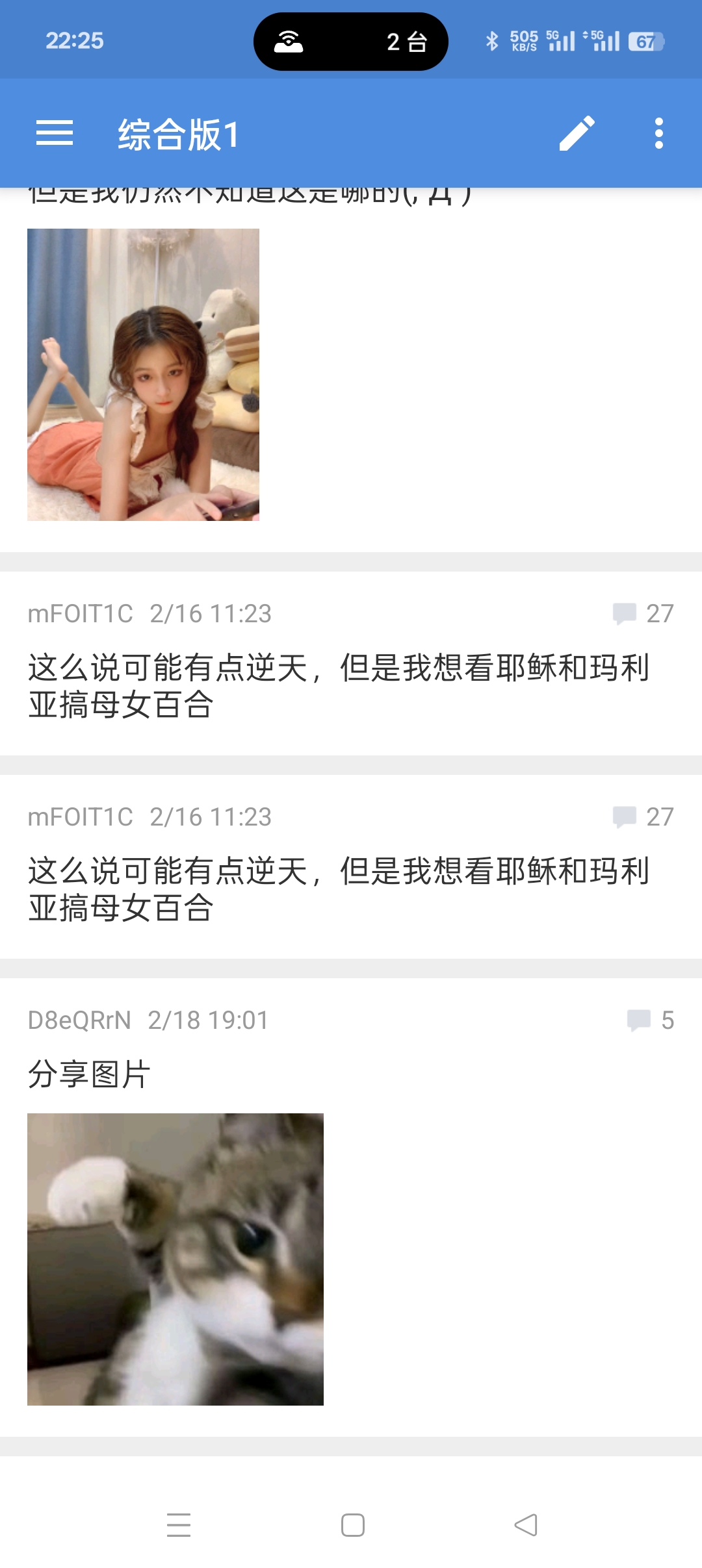Open the navigation drawer menu
Image resolution: width=702 pixels, height=1568 pixels.
[x=55, y=133]
